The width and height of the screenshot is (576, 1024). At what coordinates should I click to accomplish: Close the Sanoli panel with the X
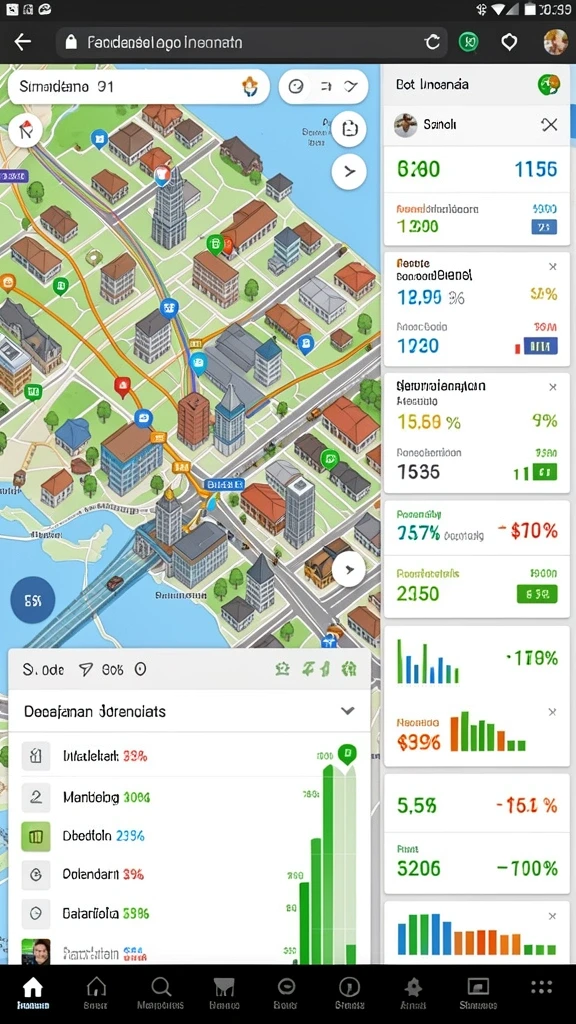[x=550, y=125]
